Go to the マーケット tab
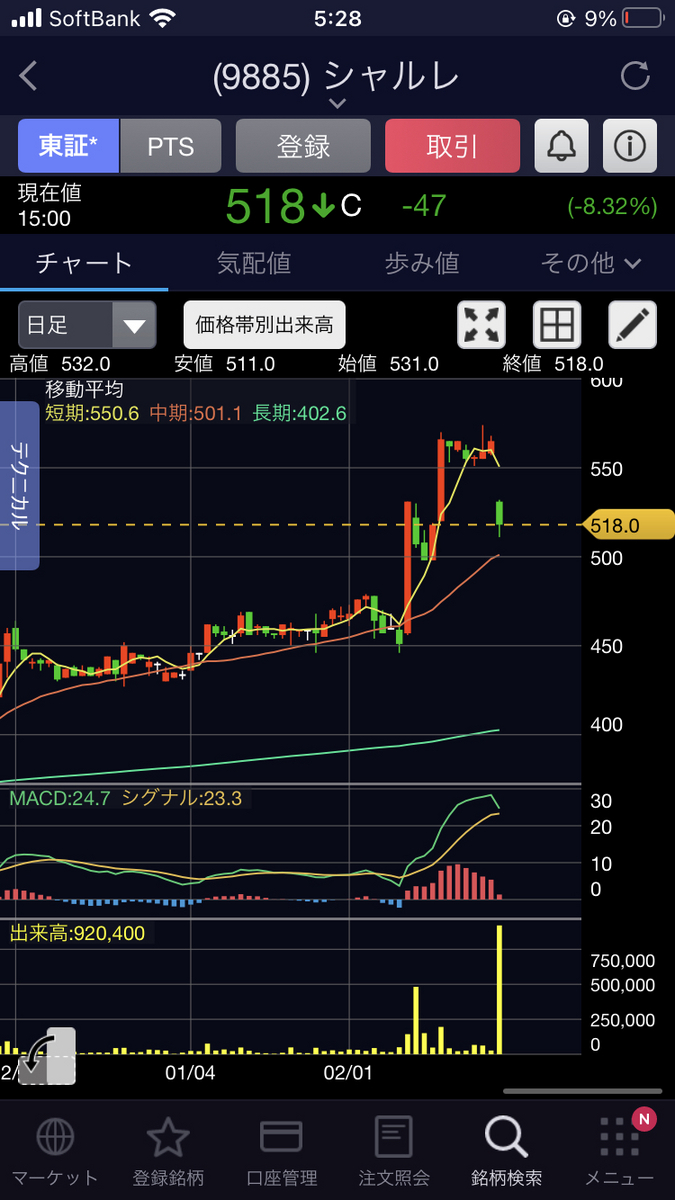 point(55,1151)
